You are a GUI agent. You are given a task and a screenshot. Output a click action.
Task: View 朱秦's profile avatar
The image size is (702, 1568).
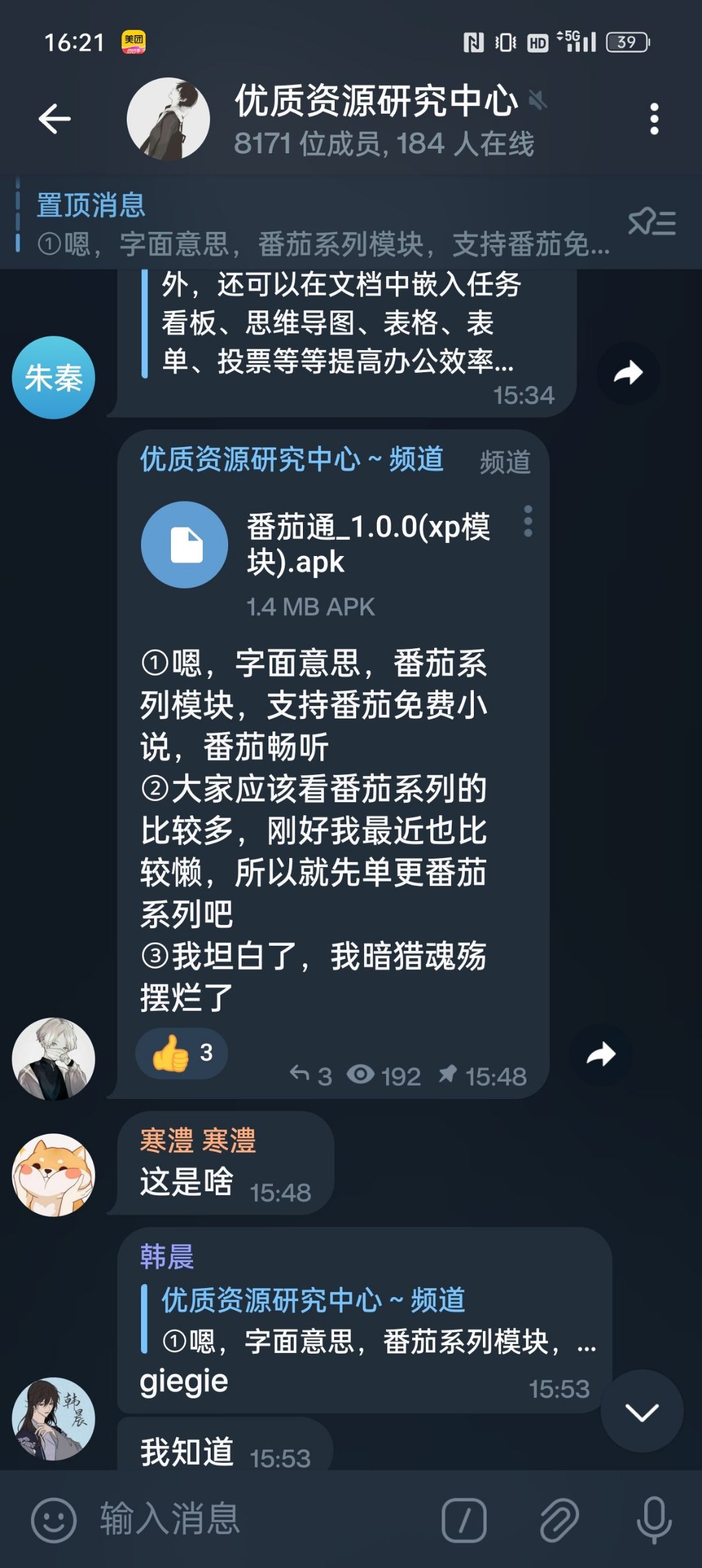pyautogui.click(x=53, y=377)
